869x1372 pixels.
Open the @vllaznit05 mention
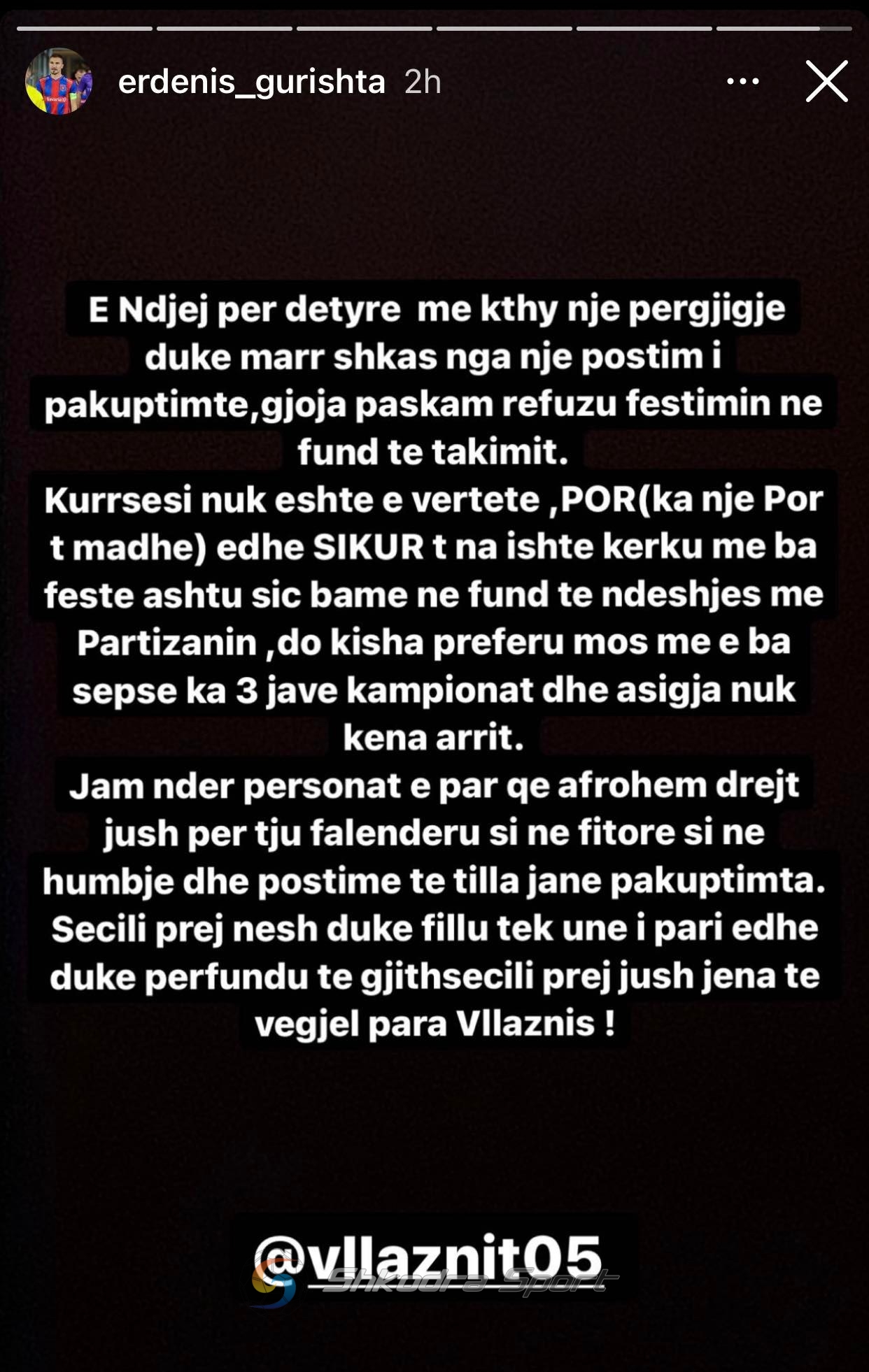pos(428,1259)
